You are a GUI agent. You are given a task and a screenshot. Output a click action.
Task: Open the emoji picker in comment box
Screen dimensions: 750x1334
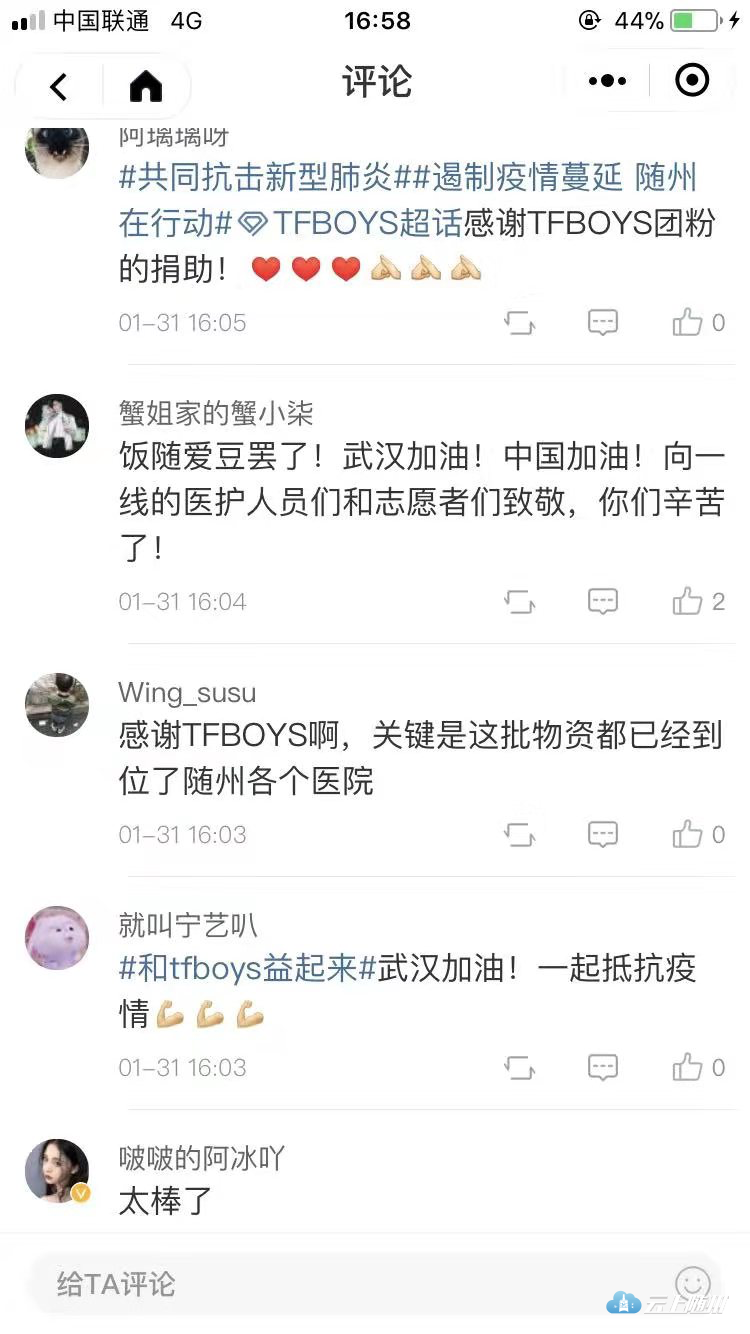coord(692,1283)
